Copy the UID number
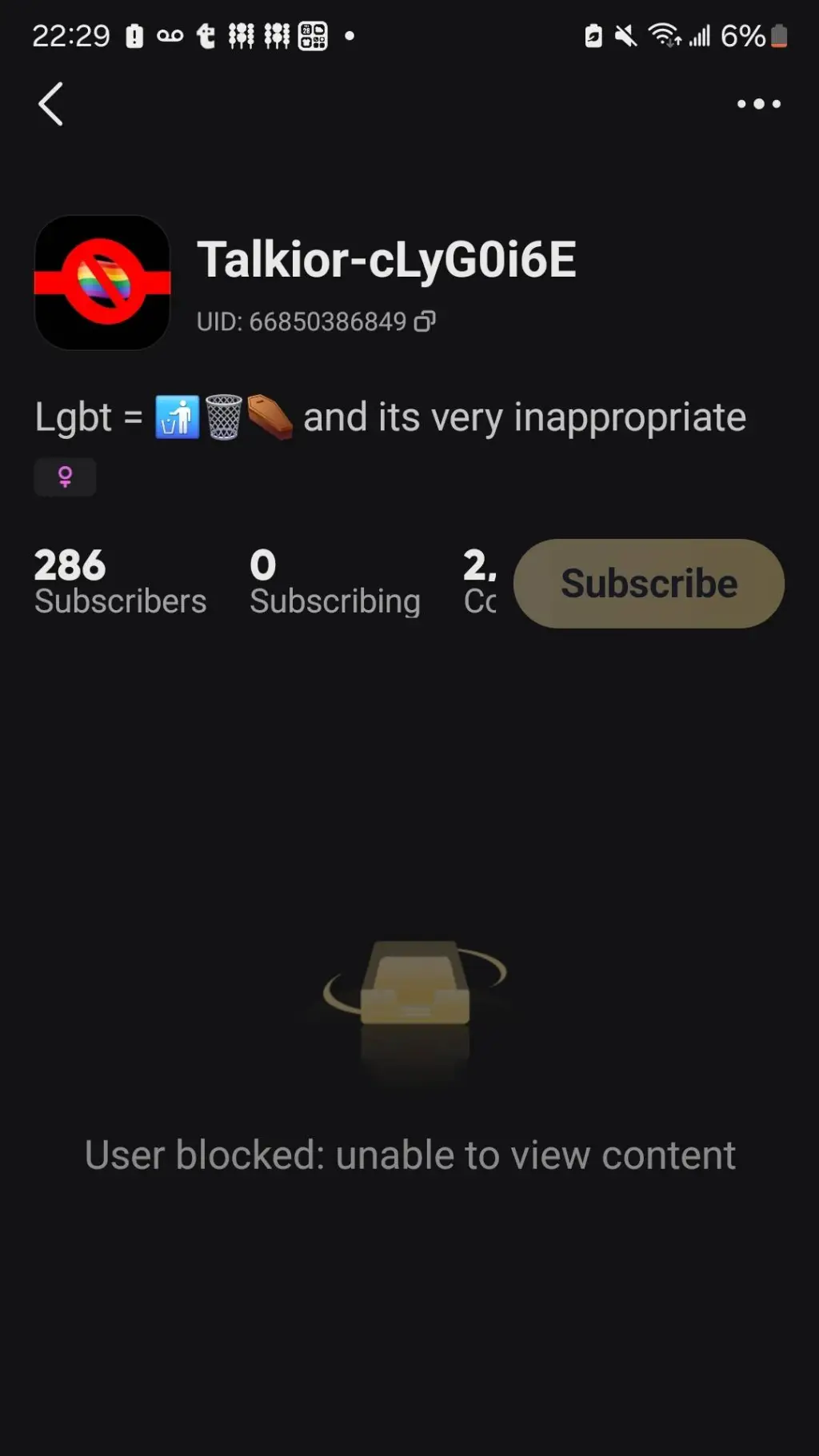 (x=425, y=321)
